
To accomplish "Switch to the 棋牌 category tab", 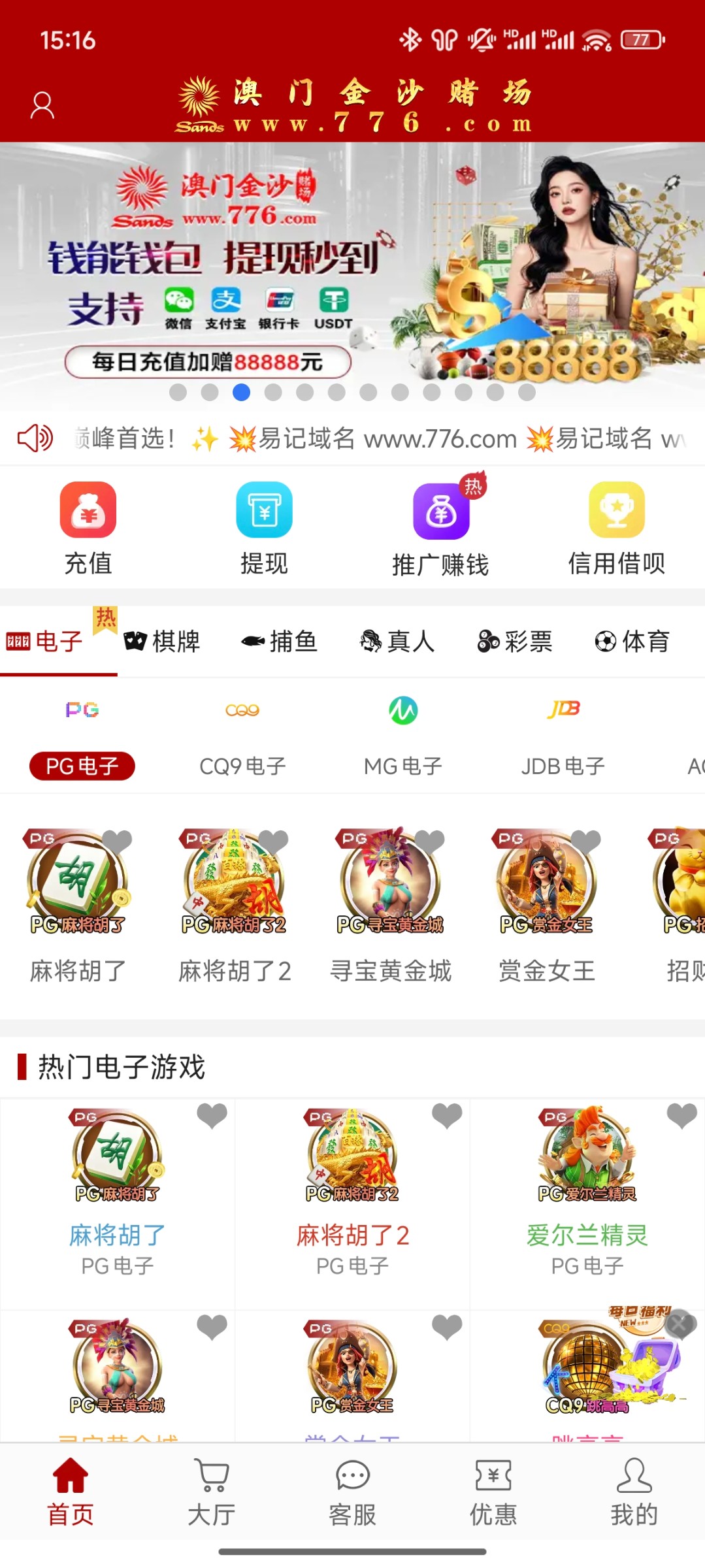I will click(162, 642).
